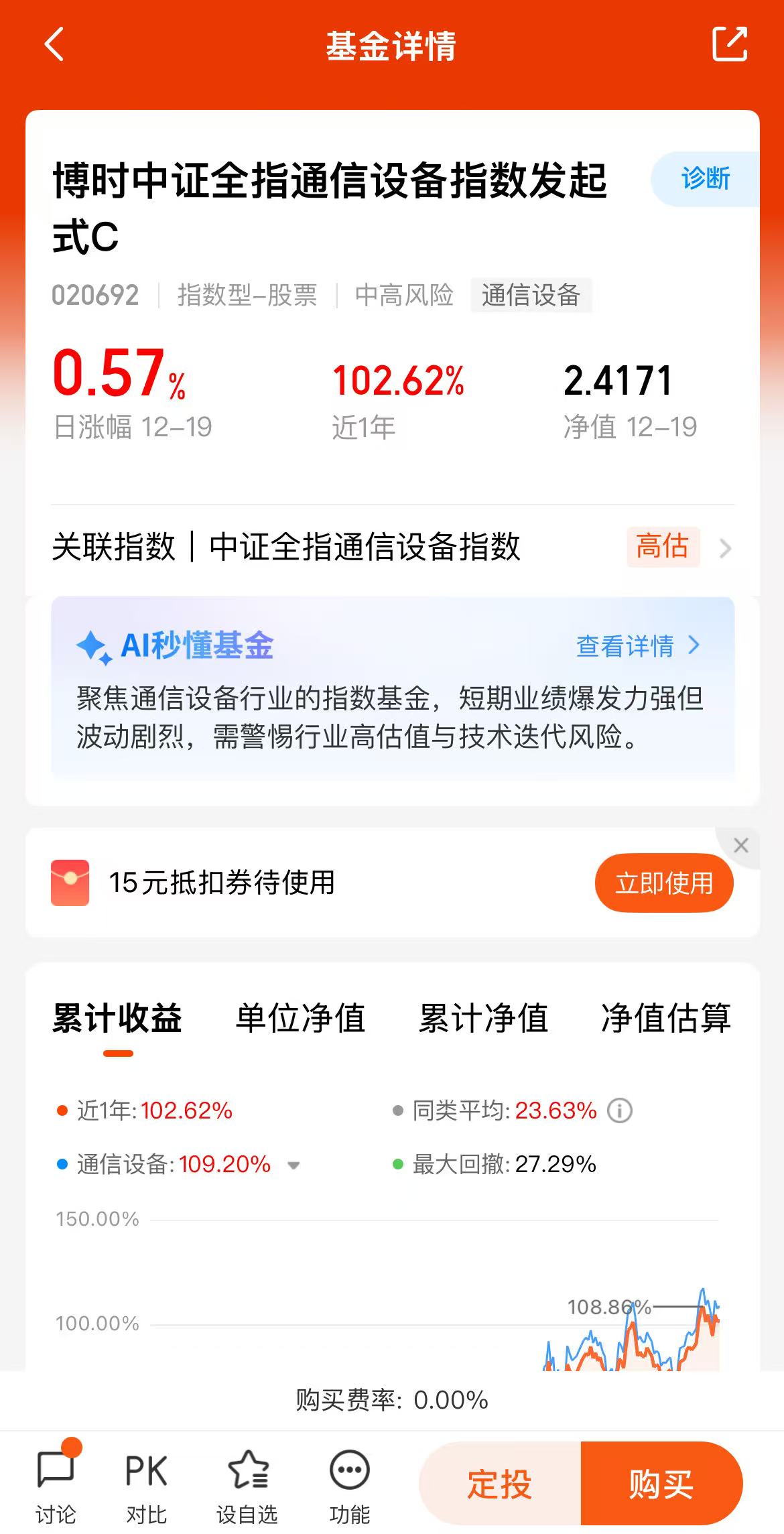The height and width of the screenshot is (1534, 784).
Task: Switch to the 单位净值 tab
Action: point(300,1019)
